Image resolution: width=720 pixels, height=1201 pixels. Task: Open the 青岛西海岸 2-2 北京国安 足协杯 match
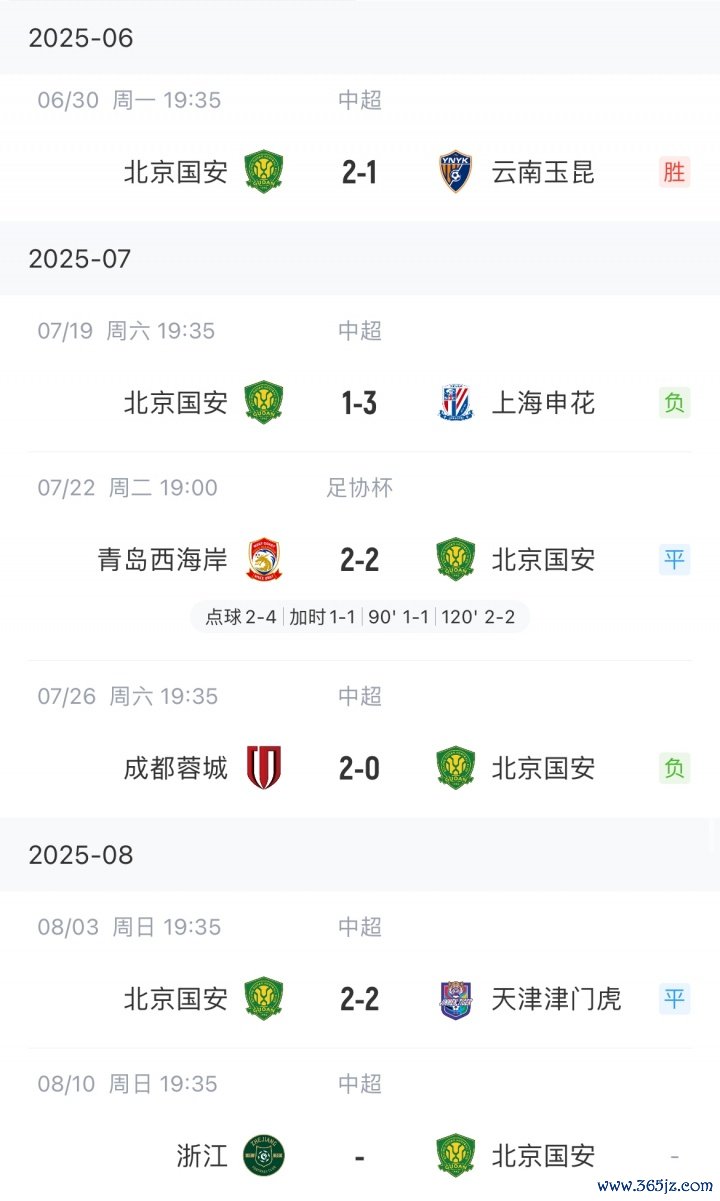point(359,560)
